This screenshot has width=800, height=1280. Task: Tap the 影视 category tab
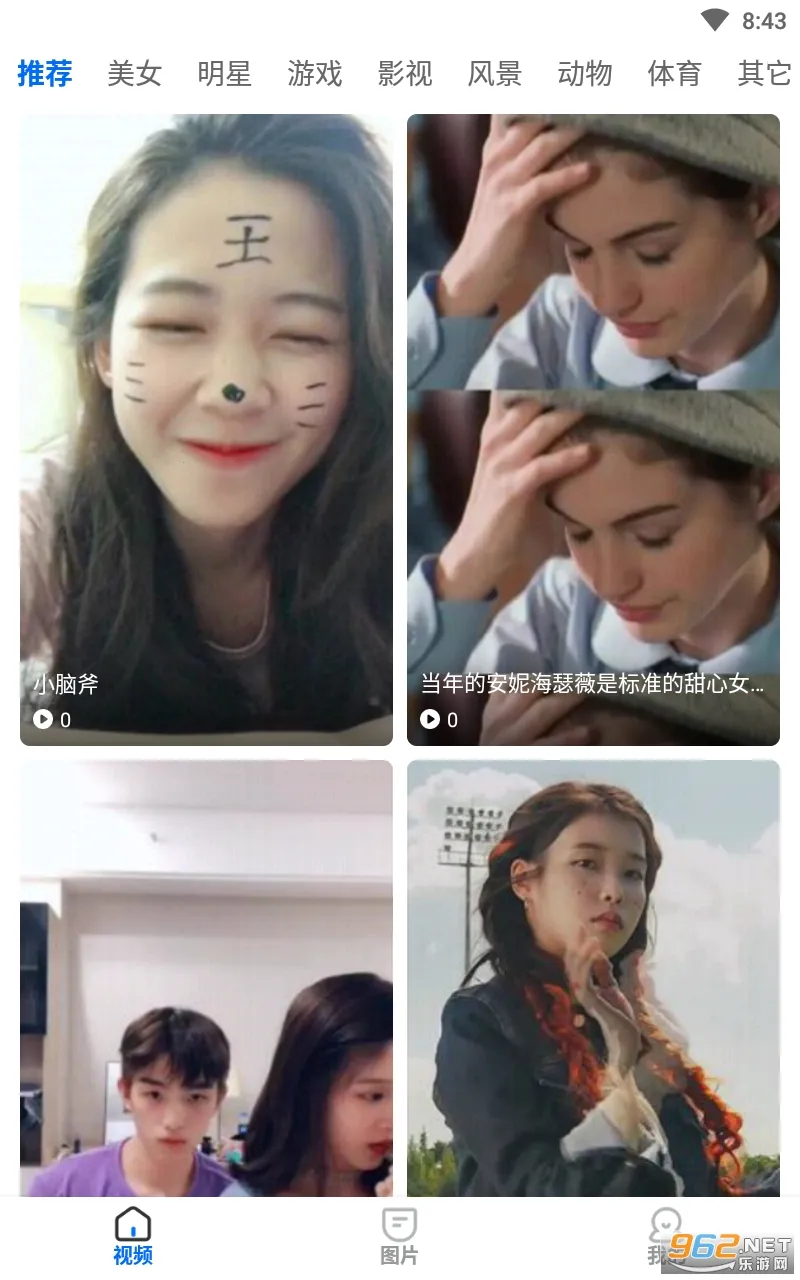pyautogui.click(x=404, y=74)
